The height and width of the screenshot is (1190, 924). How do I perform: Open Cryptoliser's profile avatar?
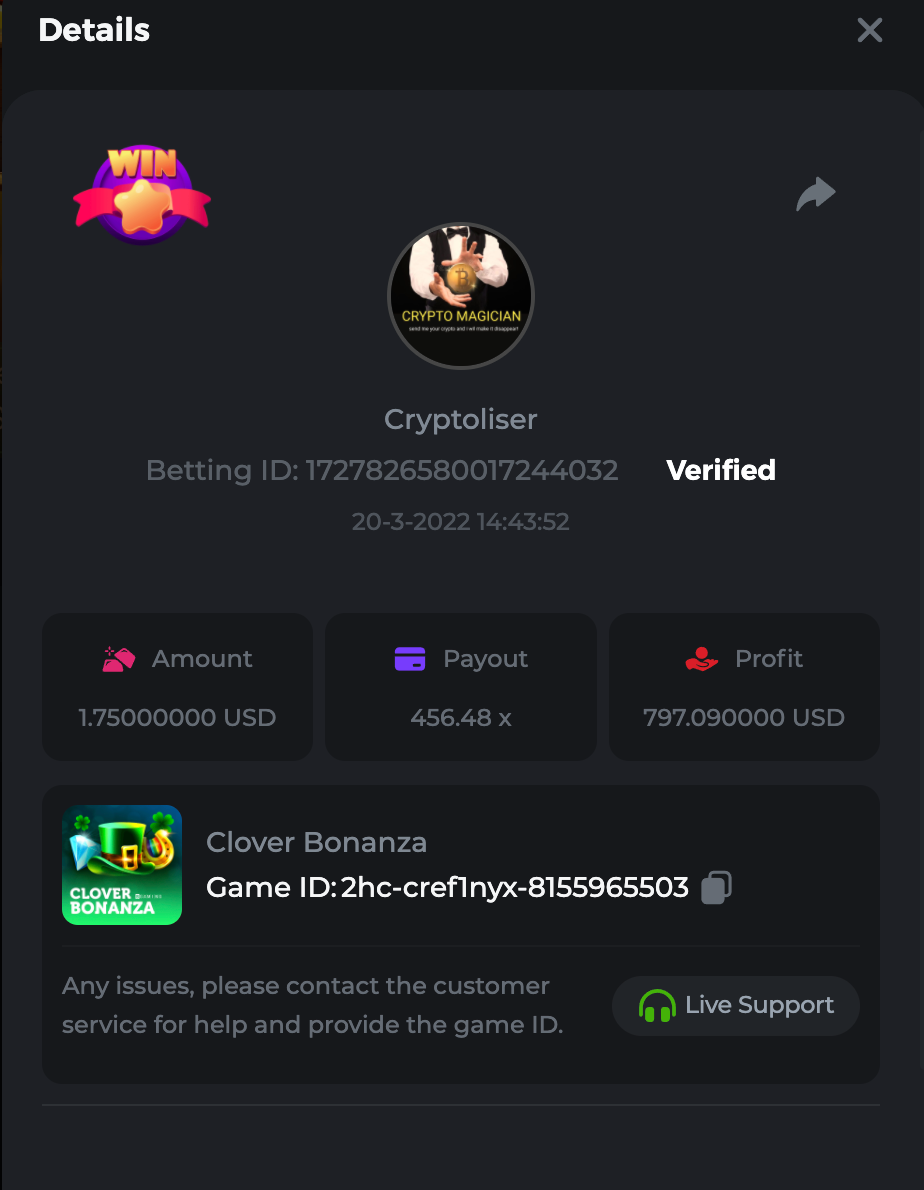click(x=461, y=297)
